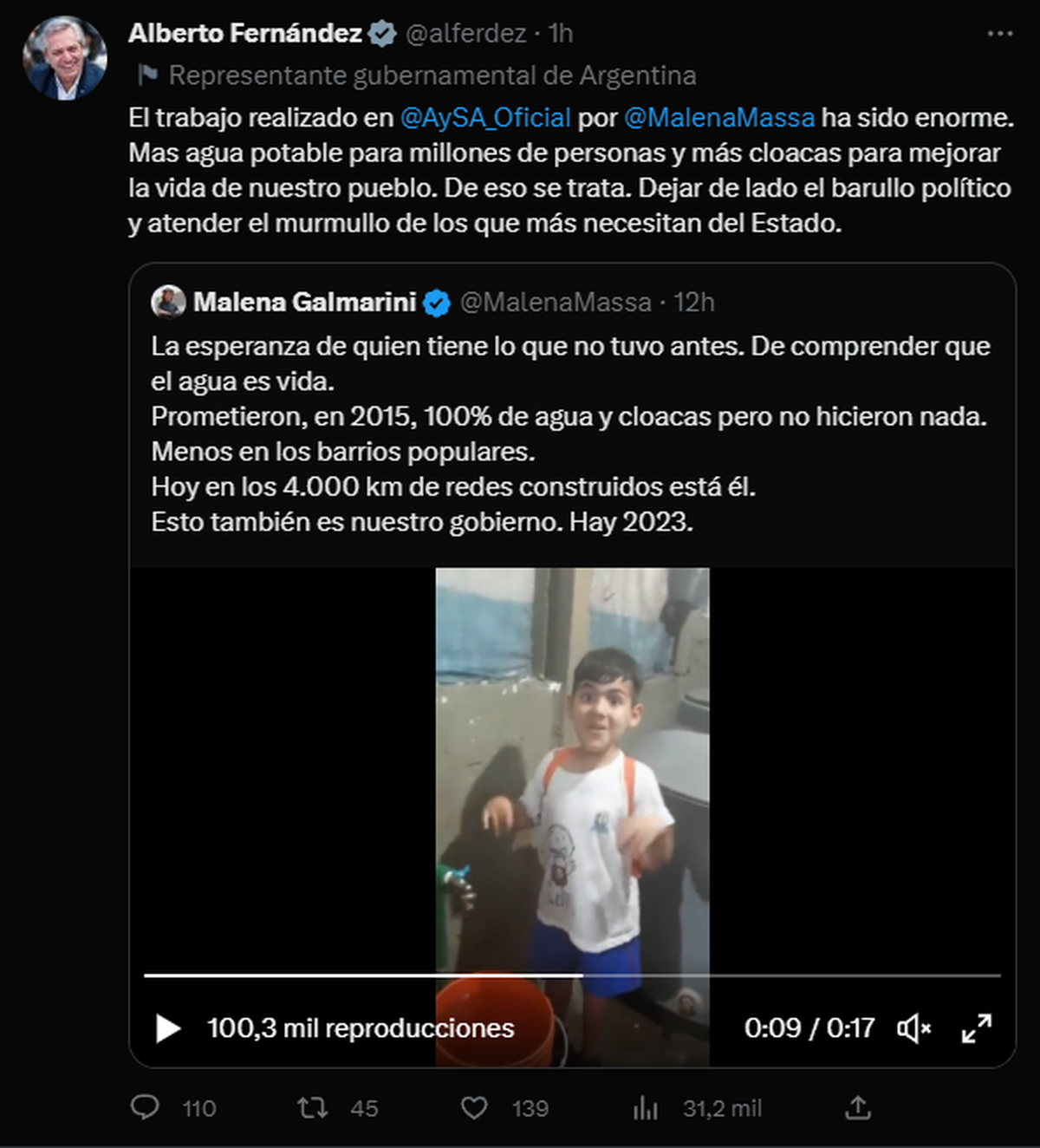Play the quoted video
1040x1148 pixels.
click(x=167, y=1028)
